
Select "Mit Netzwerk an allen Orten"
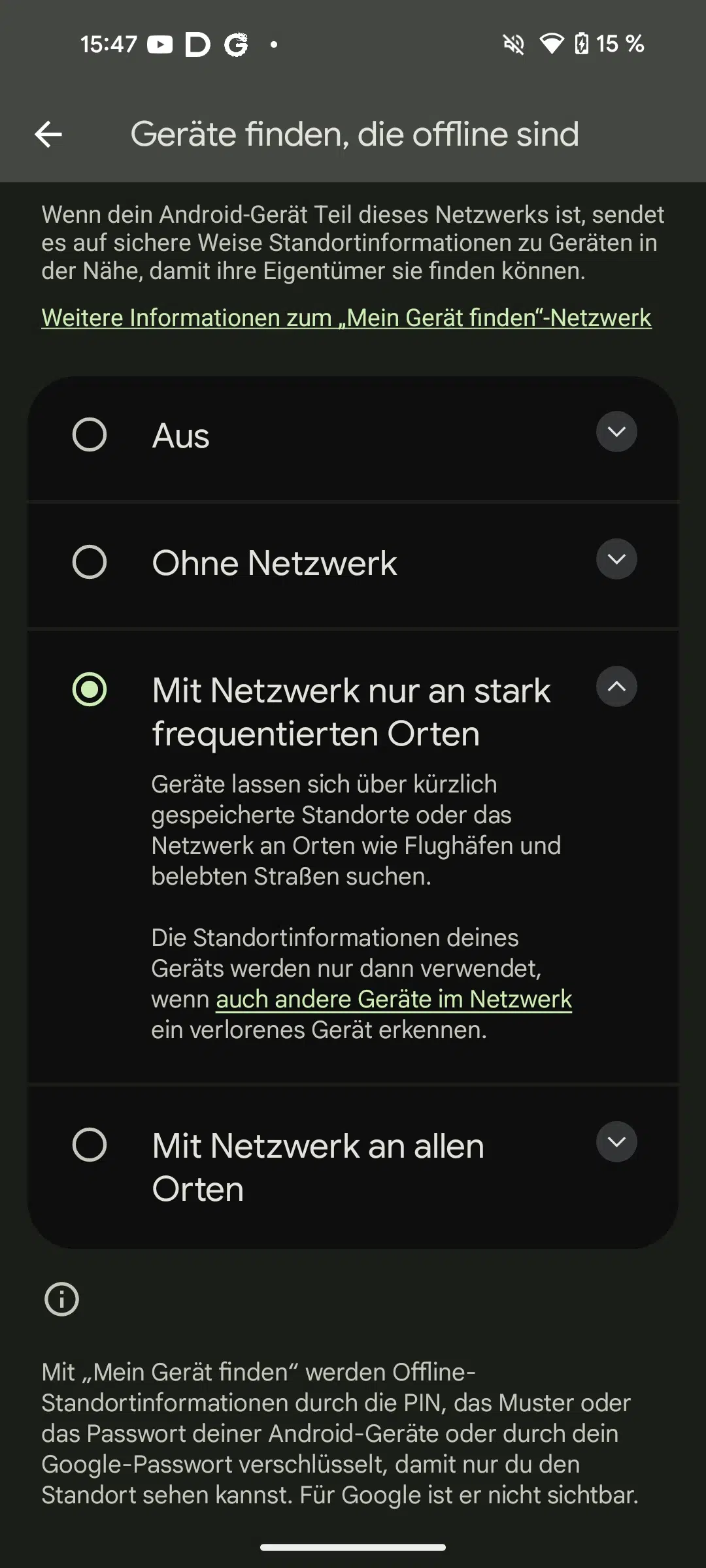click(90, 1145)
